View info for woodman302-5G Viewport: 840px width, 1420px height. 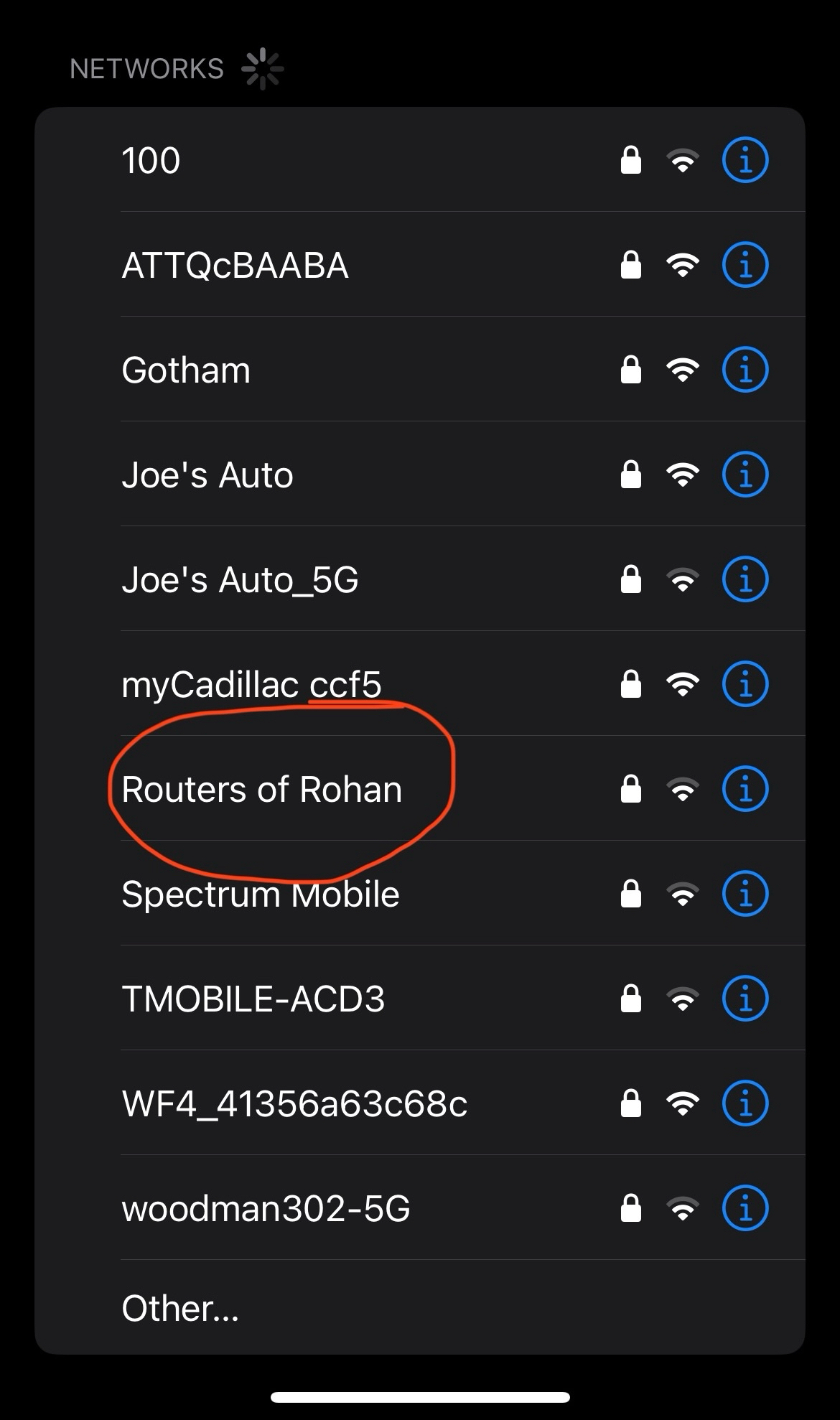[x=745, y=1208]
